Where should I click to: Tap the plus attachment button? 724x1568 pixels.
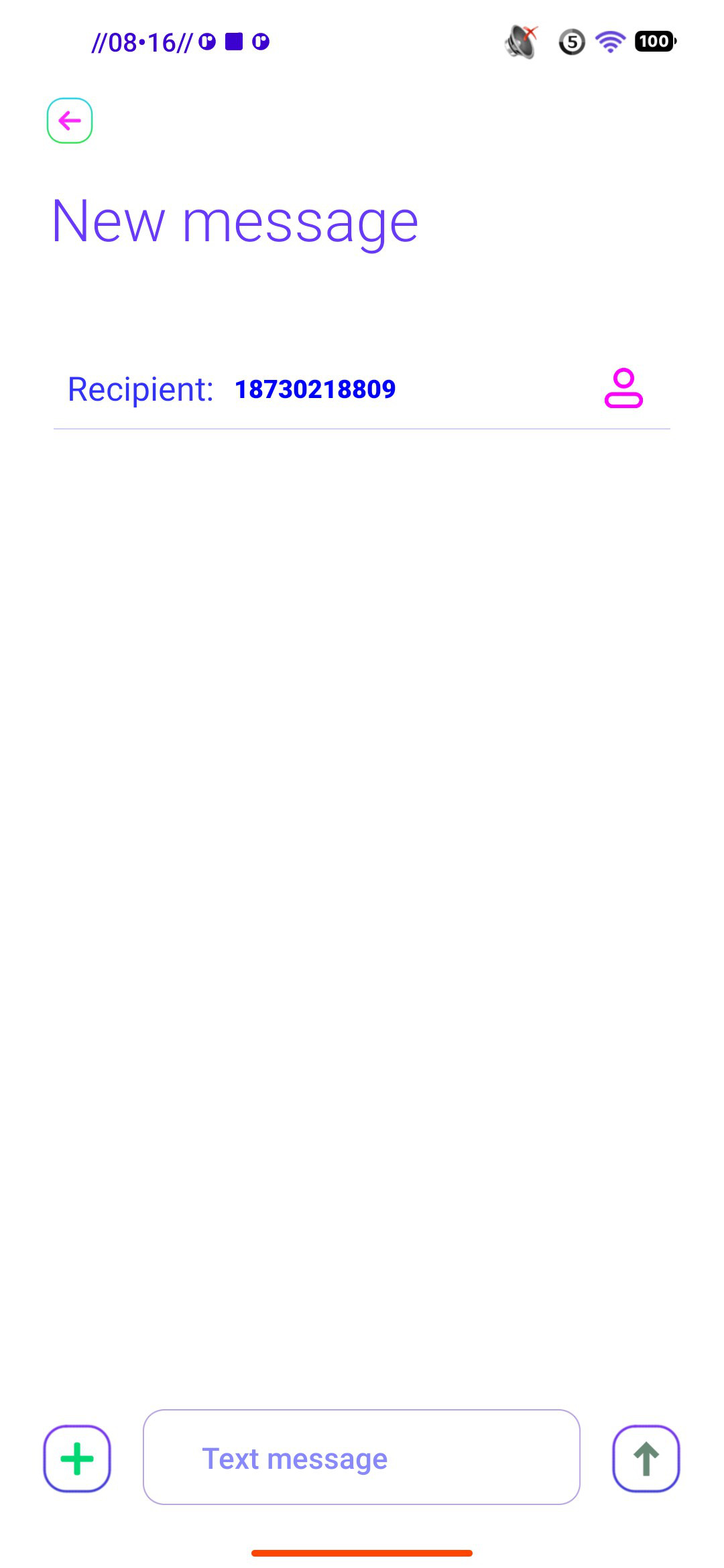click(x=77, y=1459)
